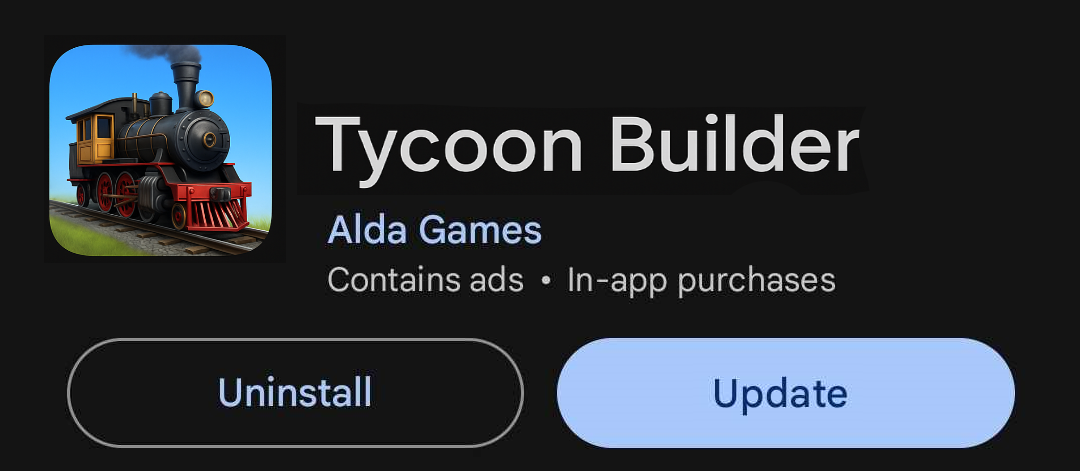Uninstall the Tycoon Builder app

click(295, 392)
